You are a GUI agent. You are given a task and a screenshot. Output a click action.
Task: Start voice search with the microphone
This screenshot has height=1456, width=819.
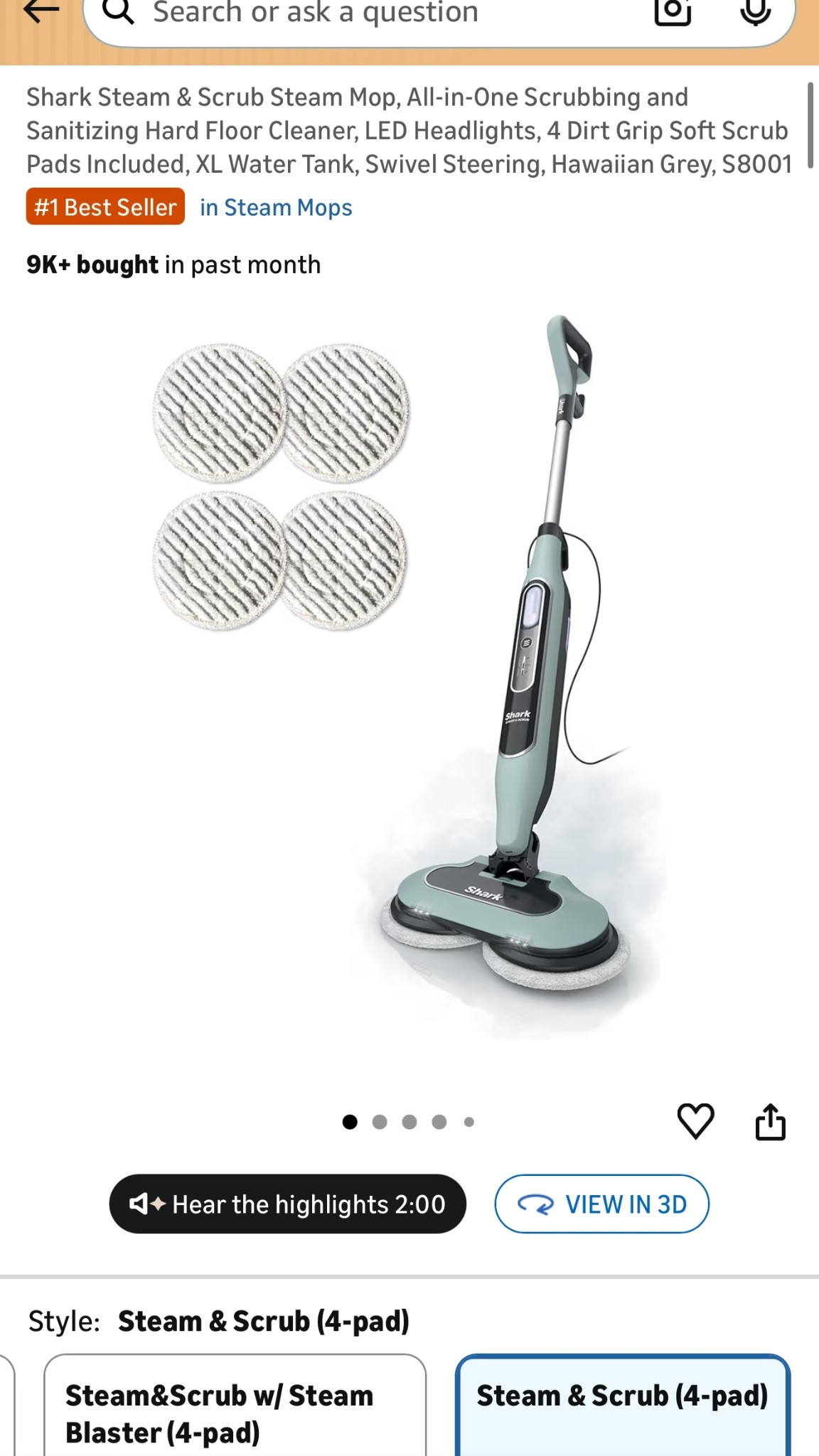pos(754,11)
